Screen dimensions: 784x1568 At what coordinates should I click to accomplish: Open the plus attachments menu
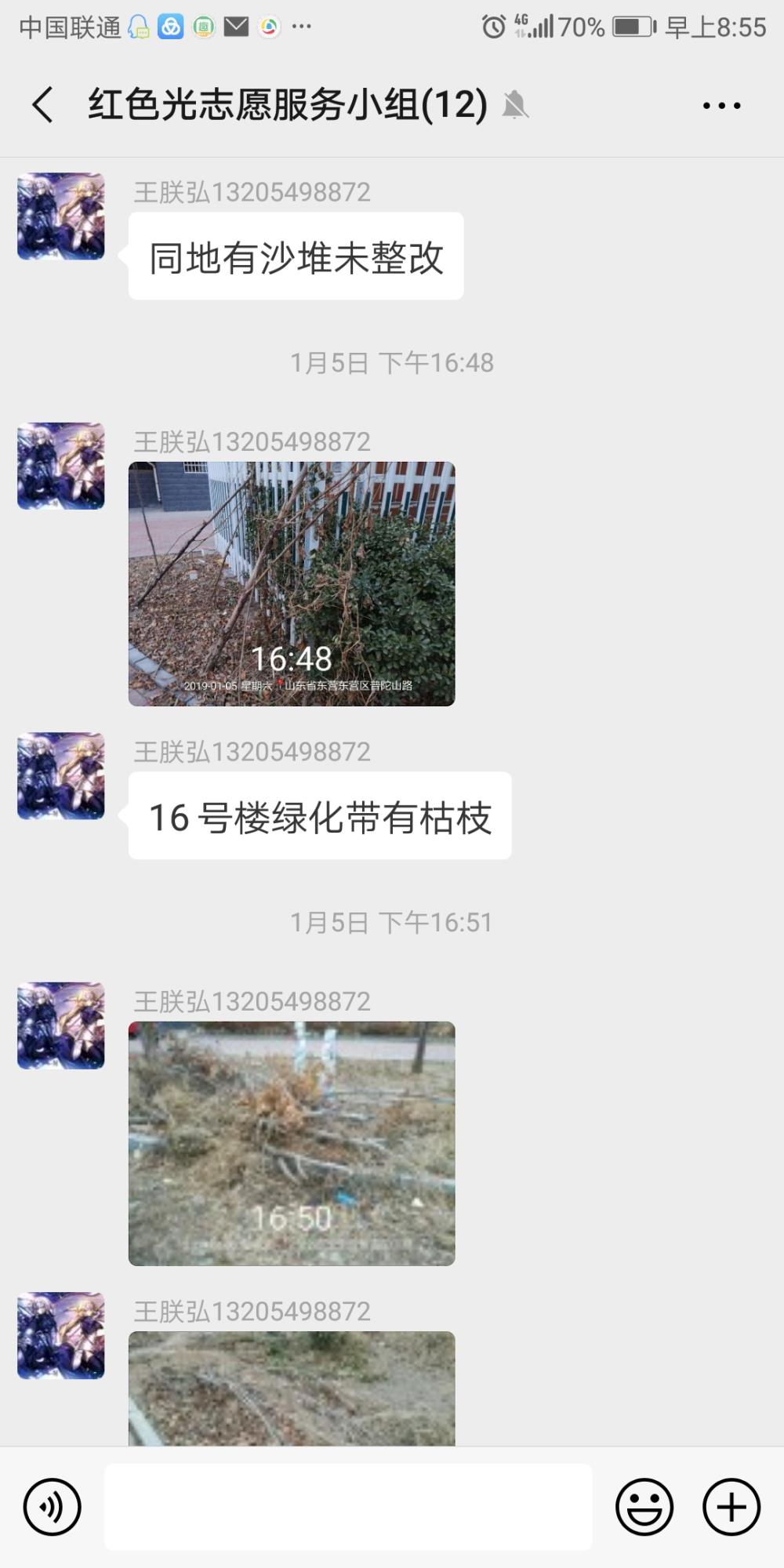(x=731, y=1507)
